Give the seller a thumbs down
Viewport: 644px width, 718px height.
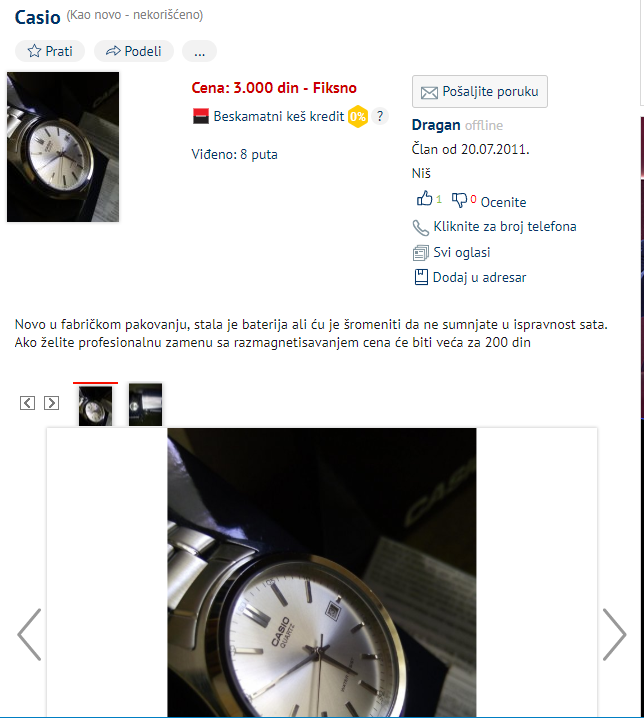[459, 200]
